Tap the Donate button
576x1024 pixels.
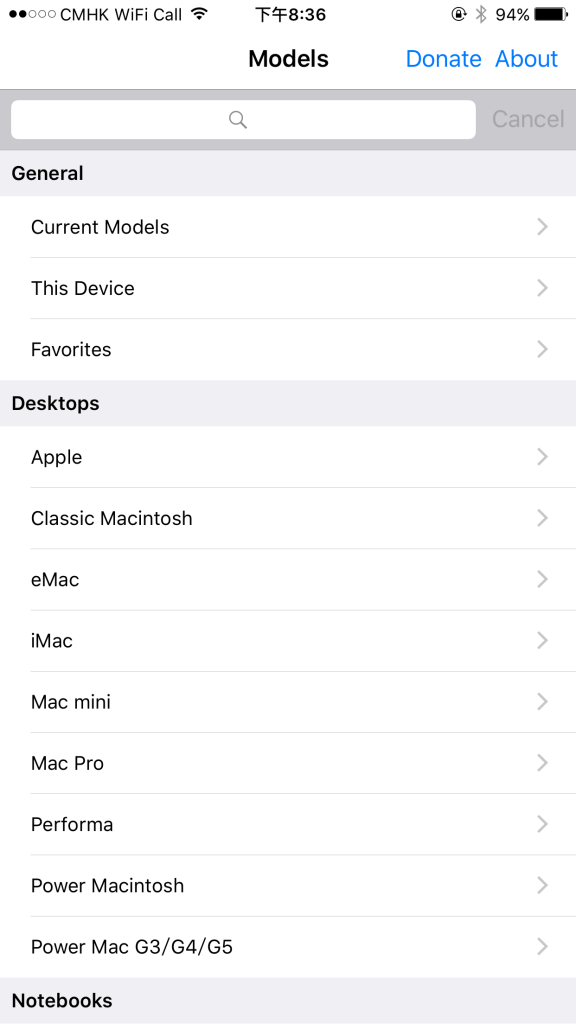tap(443, 59)
